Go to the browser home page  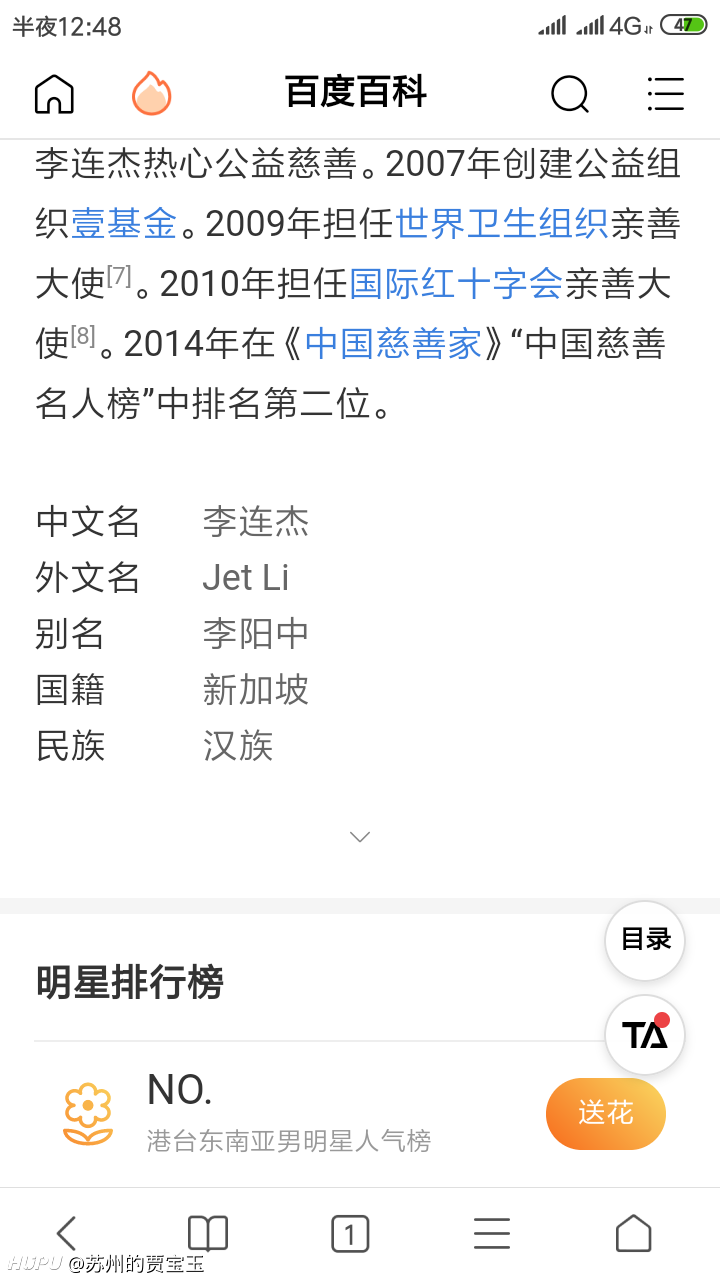[633, 1234]
